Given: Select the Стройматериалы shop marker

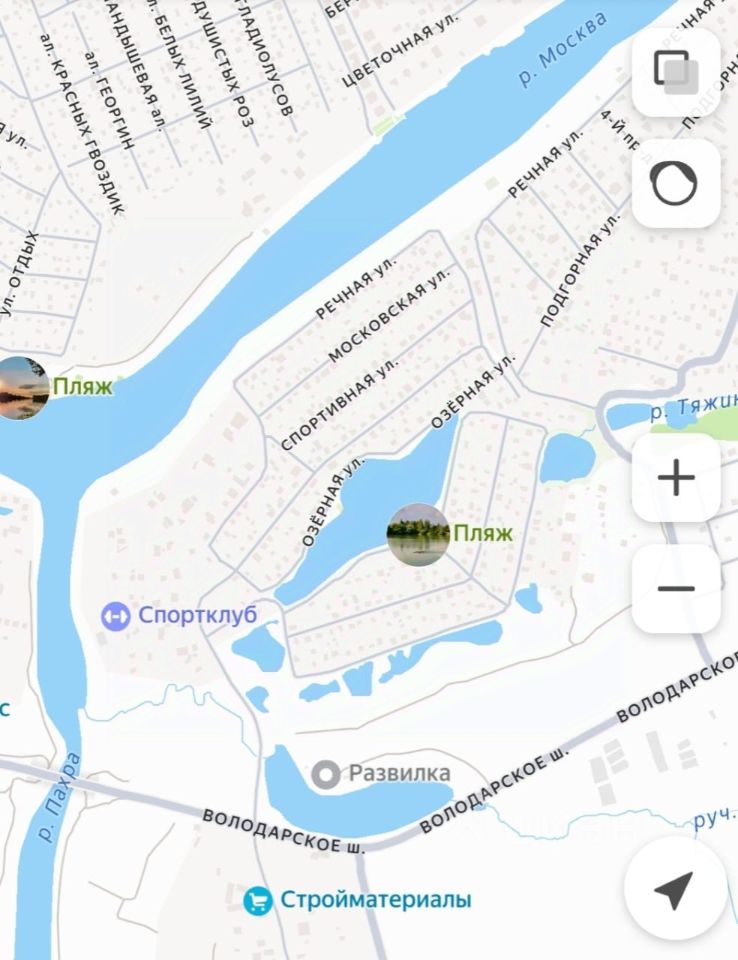Looking at the screenshot, I should 258,900.
